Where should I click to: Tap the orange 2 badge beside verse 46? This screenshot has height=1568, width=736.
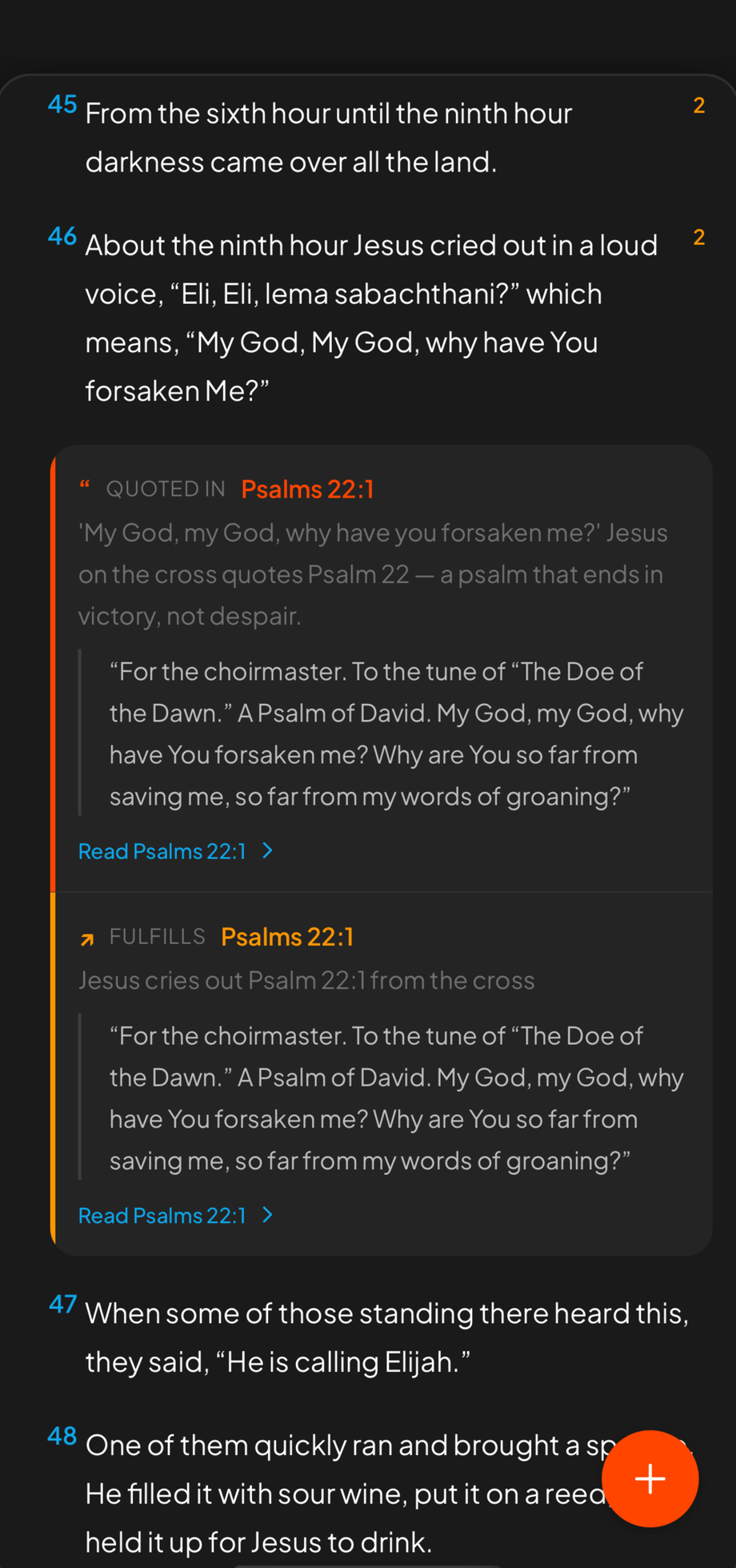click(699, 238)
